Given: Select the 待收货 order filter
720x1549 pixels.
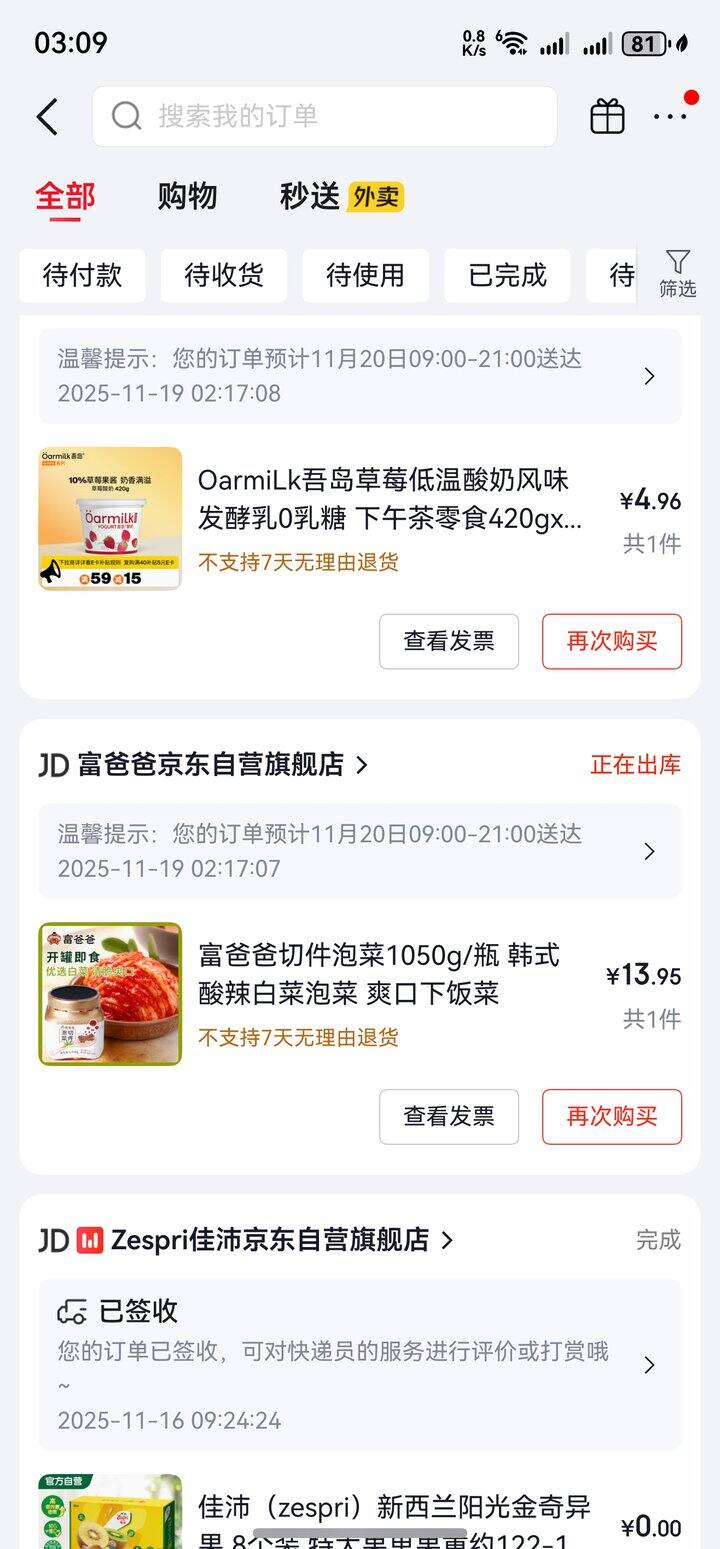Looking at the screenshot, I should point(223,275).
